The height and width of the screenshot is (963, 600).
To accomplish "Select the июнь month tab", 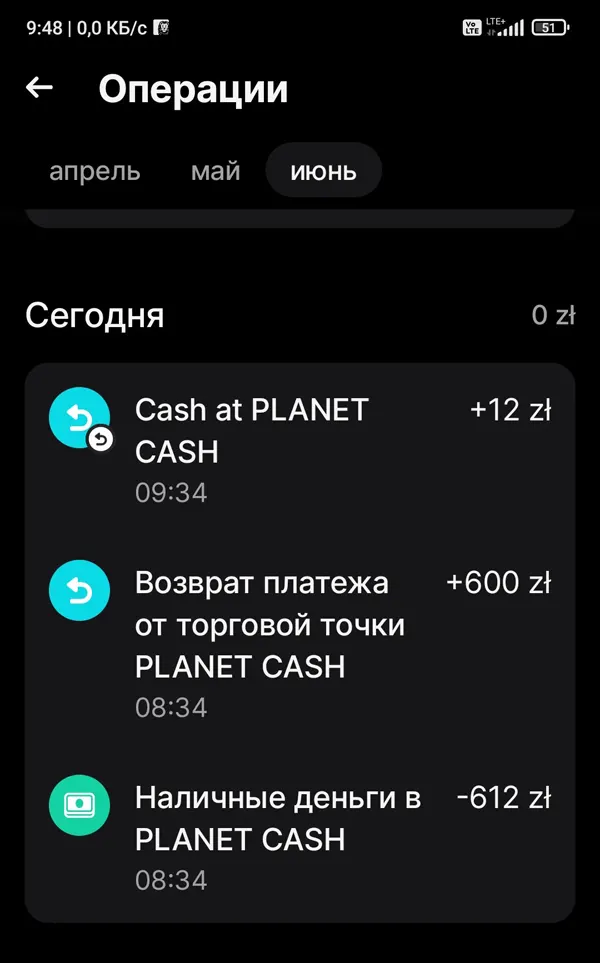I will (324, 170).
